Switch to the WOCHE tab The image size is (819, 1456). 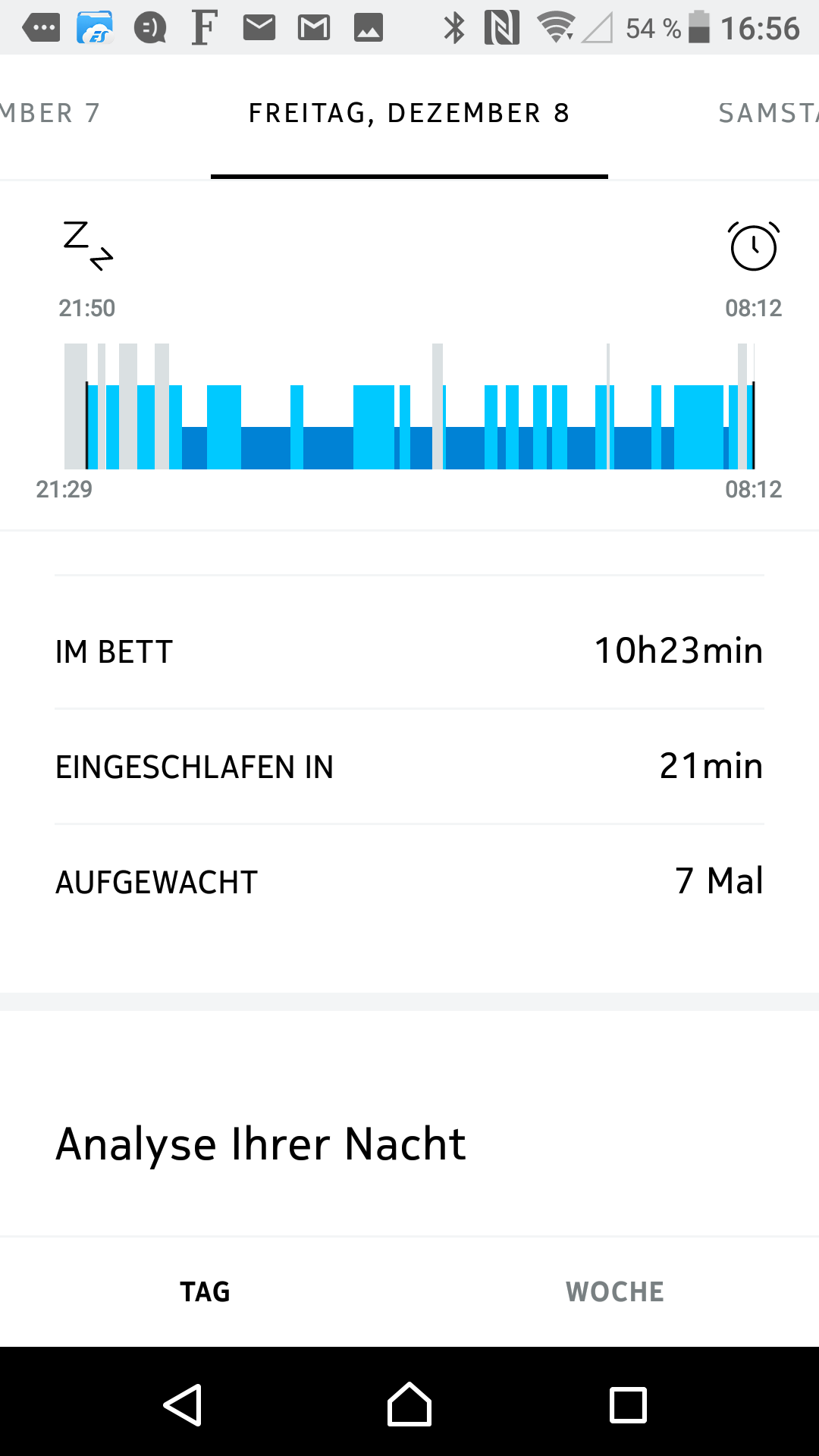tap(614, 1291)
